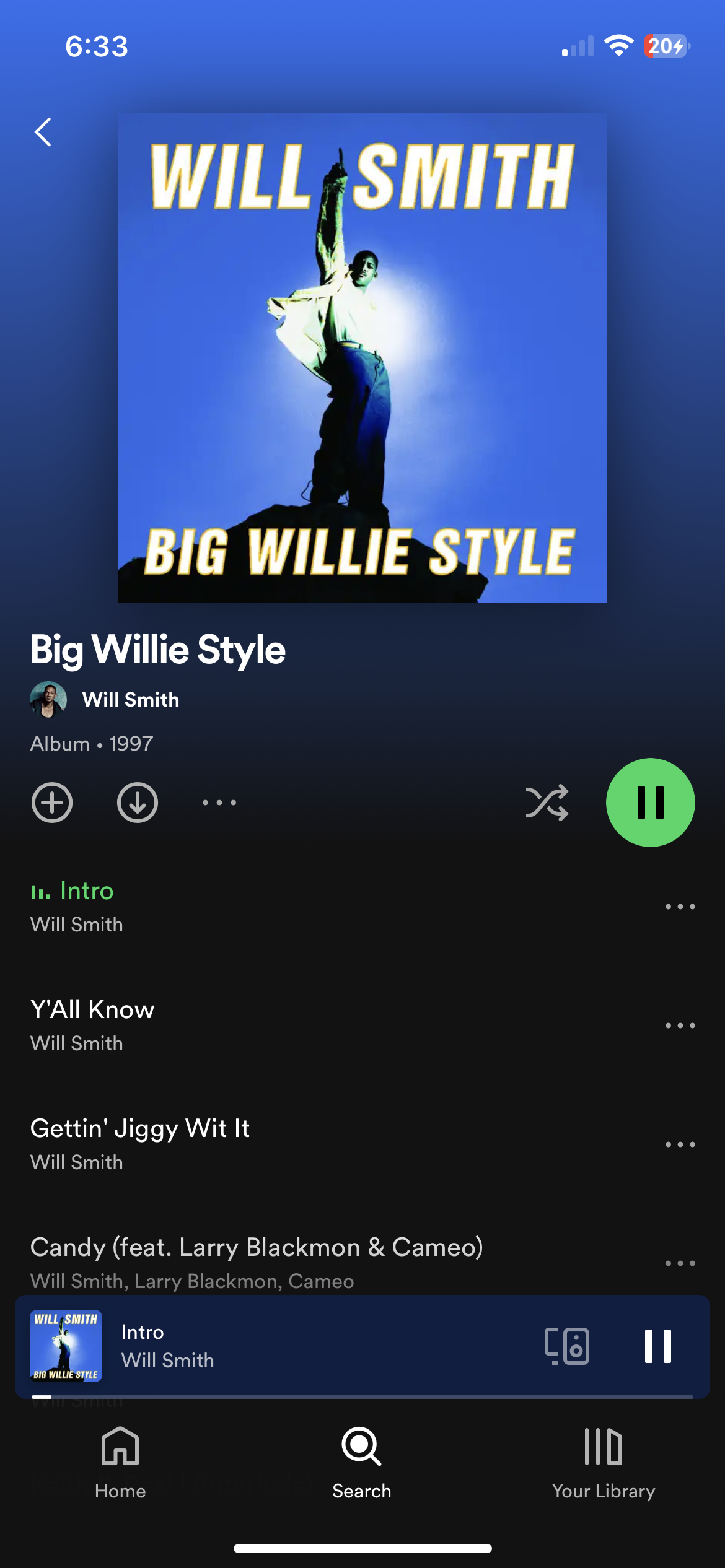Open the album's more options menu
This screenshot has width=725, height=1568.
[x=219, y=803]
